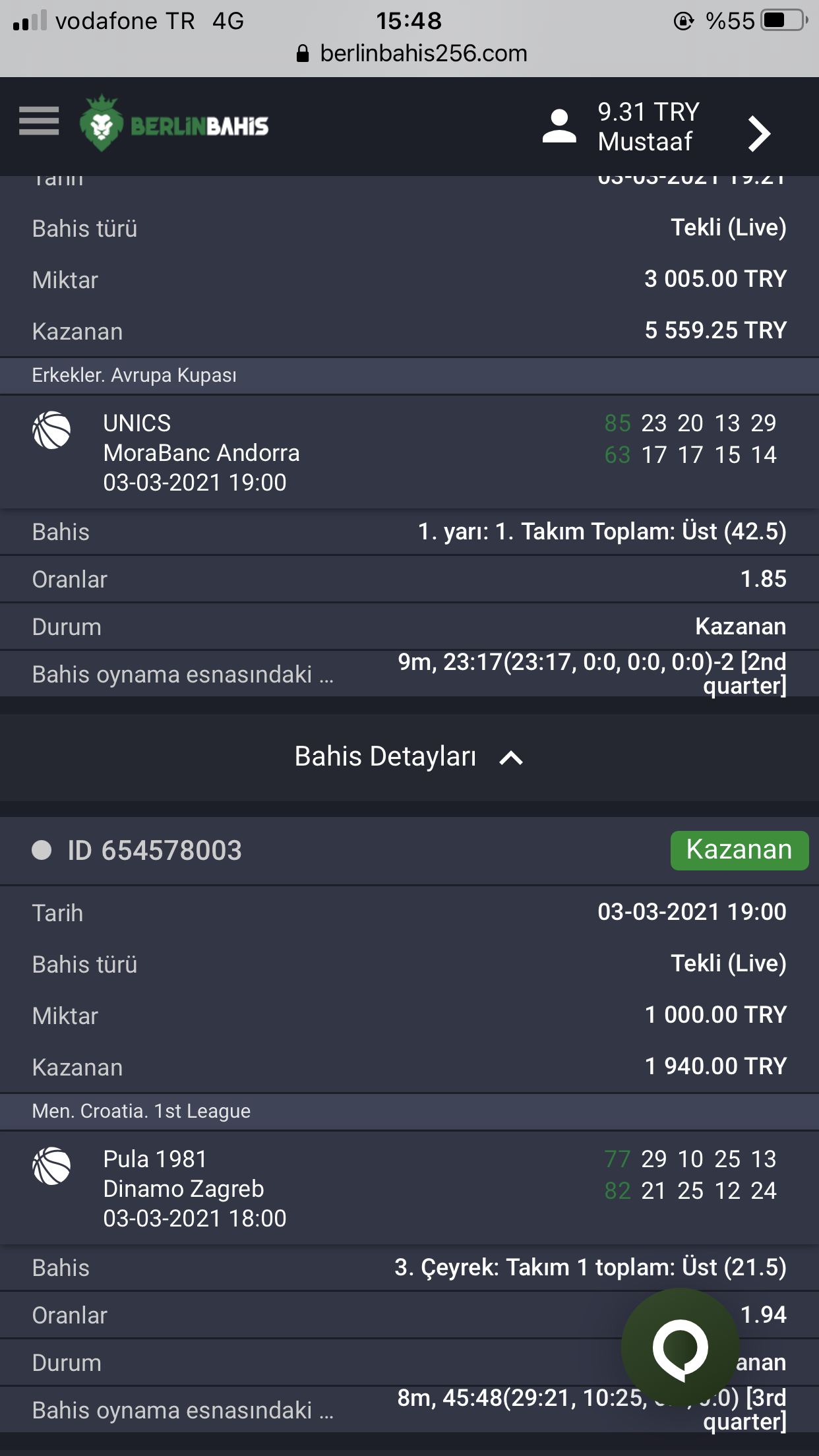Expand the account balance arrow

759,134
